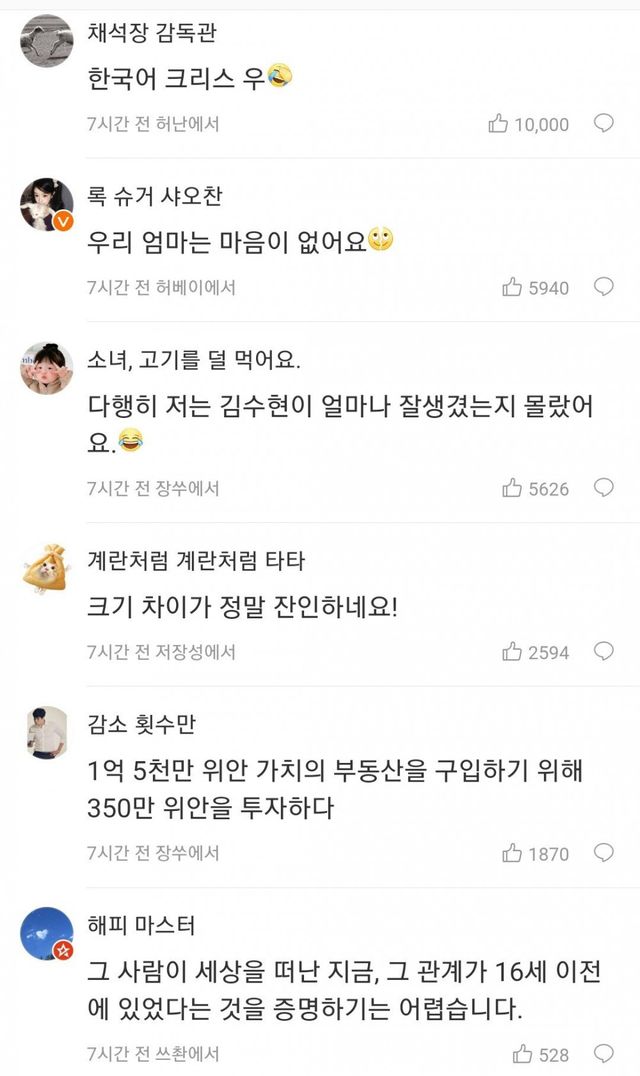The height and width of the screenshot is (1076, 640).
Task: Reply to 계란처럼 계란처럼 타타's comment
Action: pos(604,653)
